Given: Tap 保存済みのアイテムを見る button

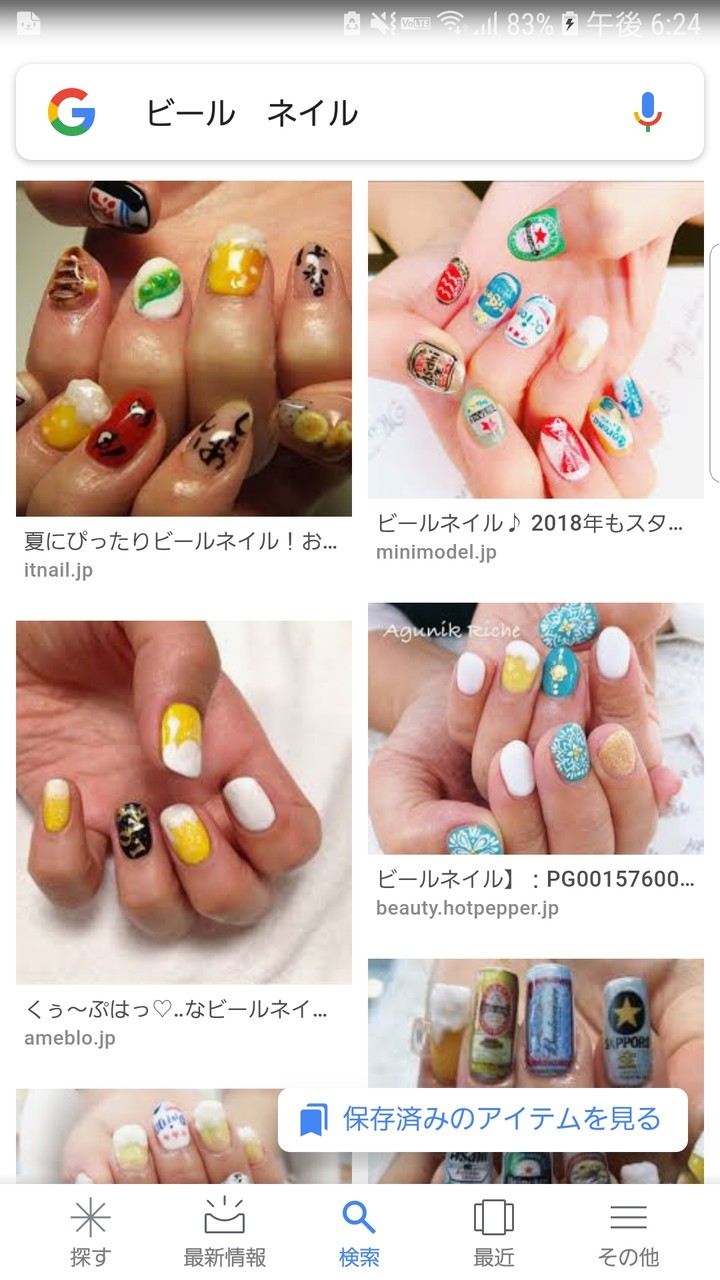Looking at the screenshot, I should coord(483,1120).
